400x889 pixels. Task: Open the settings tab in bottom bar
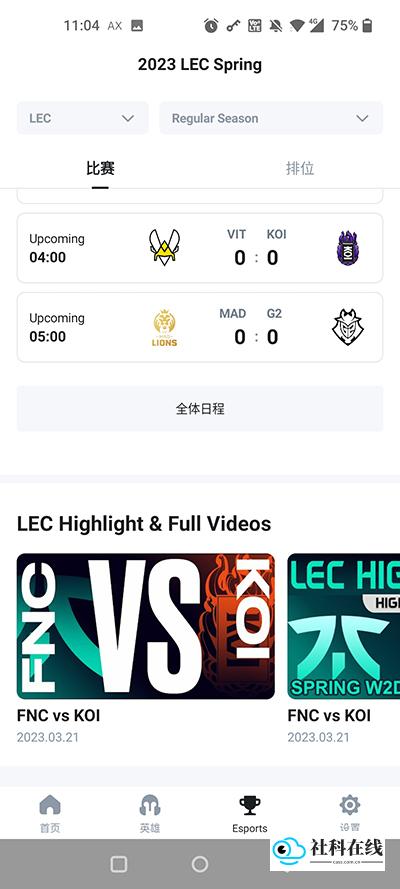pyautogui.click(x=350, y=813)
